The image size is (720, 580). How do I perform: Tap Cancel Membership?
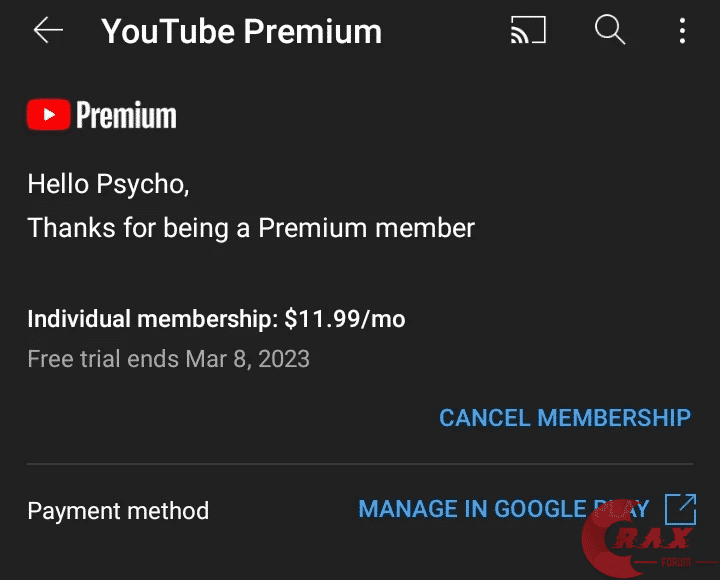tap(565, 417)
